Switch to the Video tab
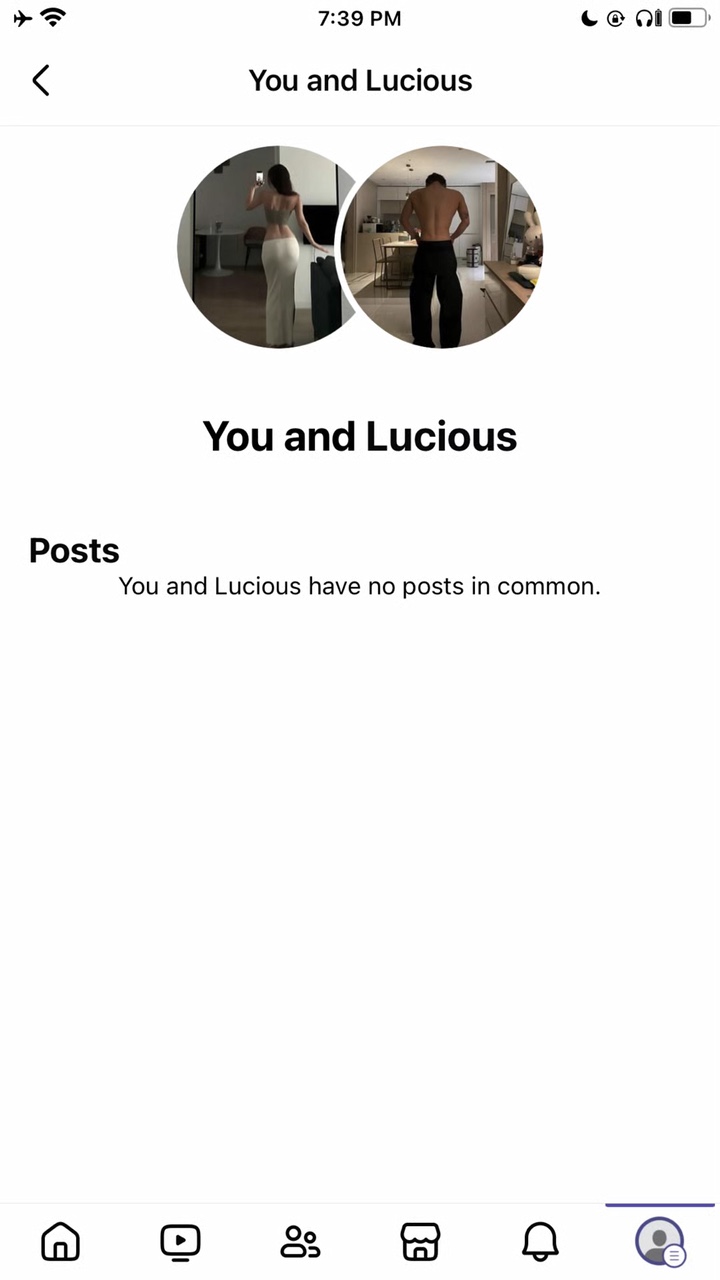The image size is (720, 1280). (x=180, y=1242)
